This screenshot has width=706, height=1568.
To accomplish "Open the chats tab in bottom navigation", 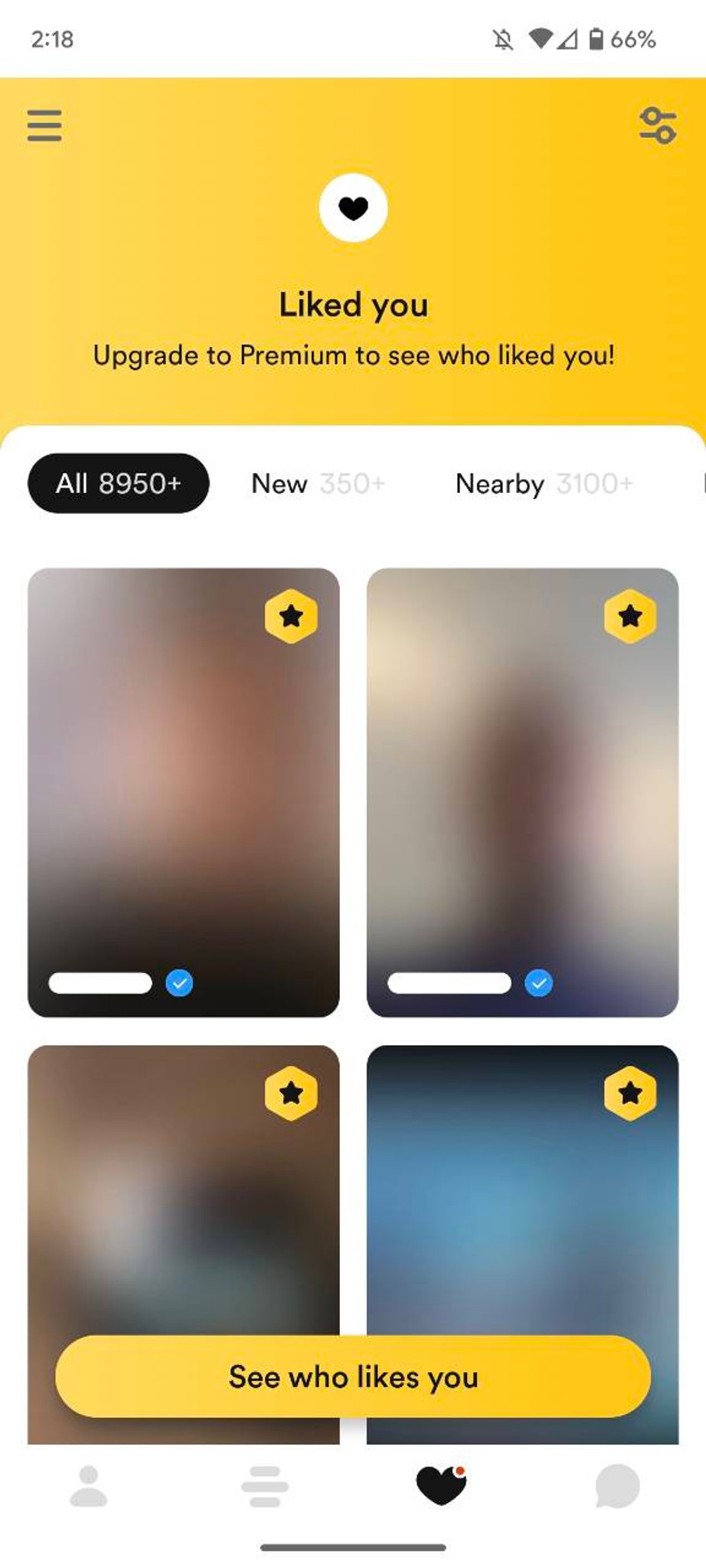I will (617, 1486).
